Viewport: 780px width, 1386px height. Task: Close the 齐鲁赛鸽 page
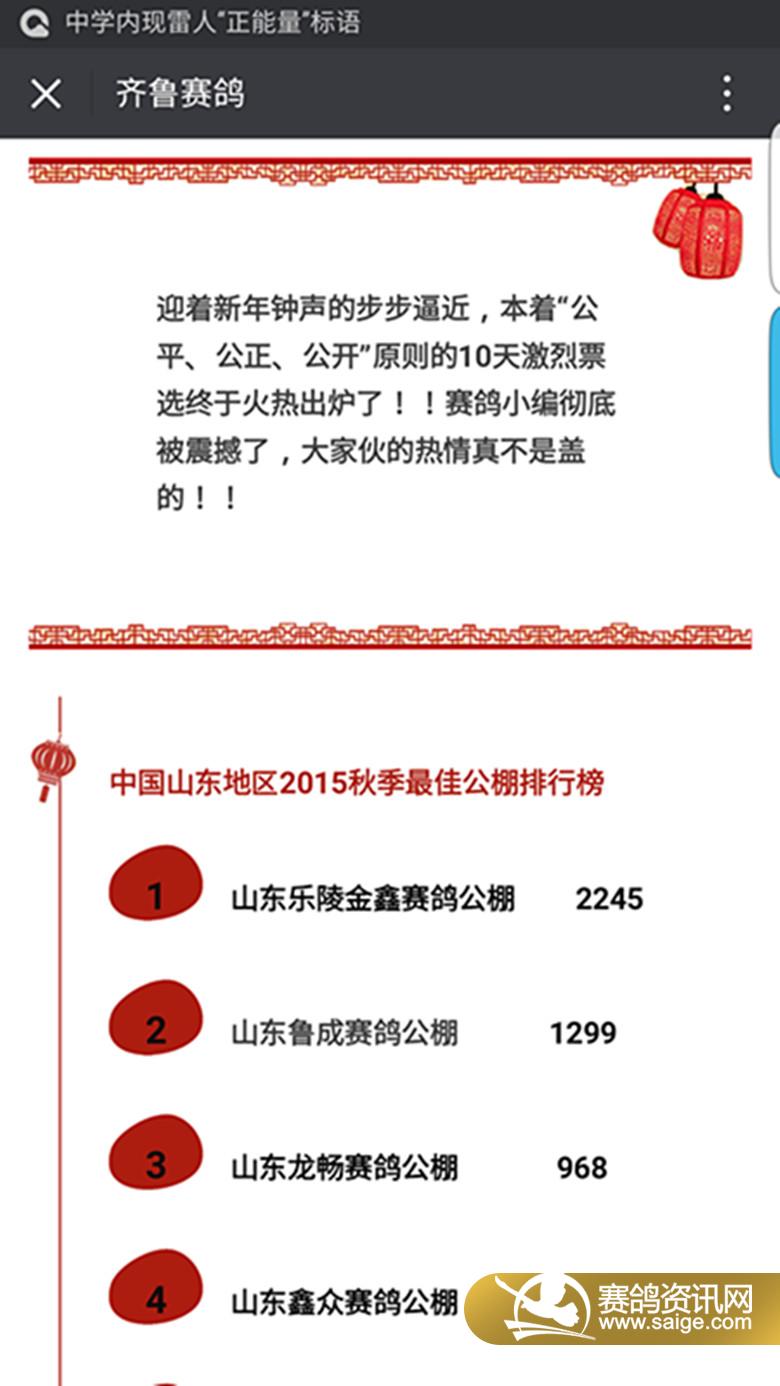(x=46, y=94)
